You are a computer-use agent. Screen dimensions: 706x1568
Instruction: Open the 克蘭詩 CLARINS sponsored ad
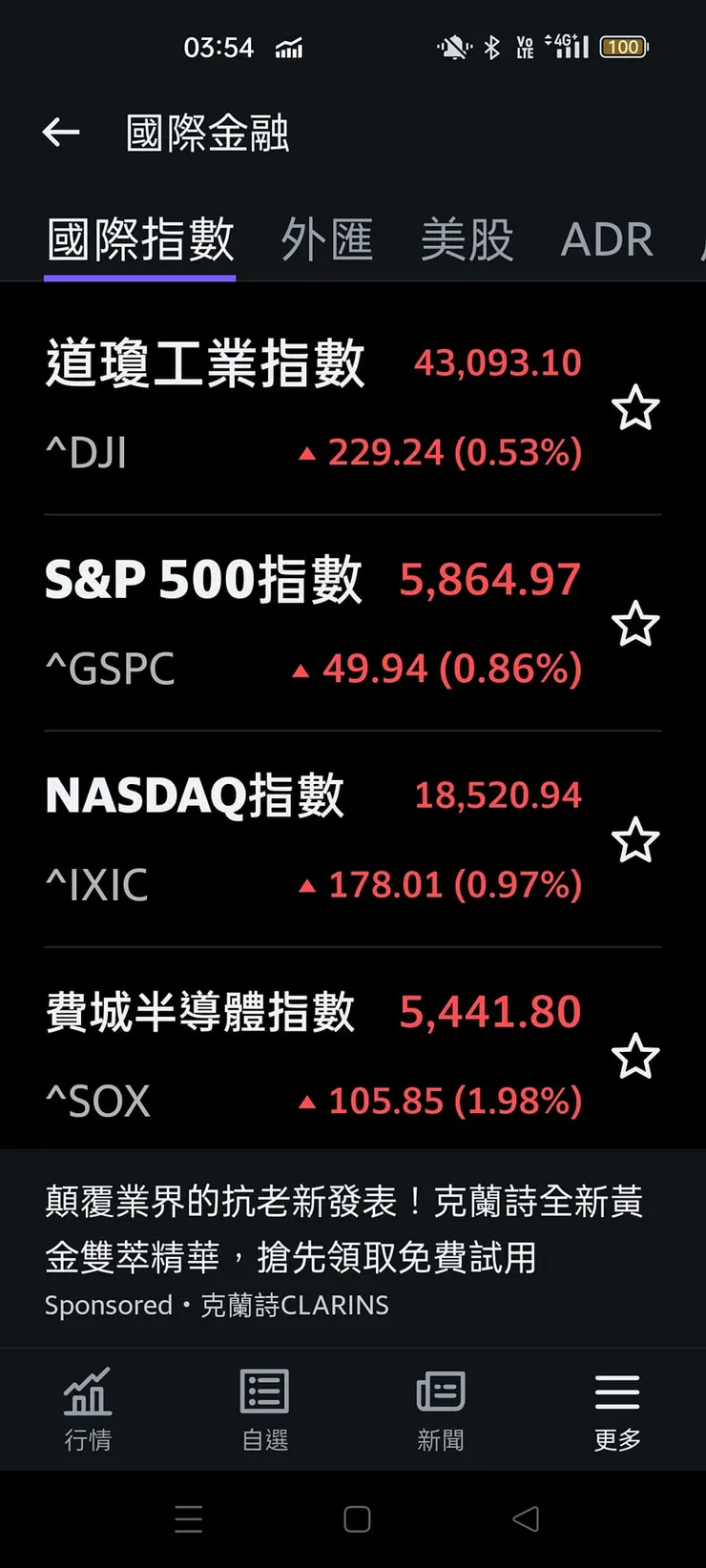click(343, 1248)
